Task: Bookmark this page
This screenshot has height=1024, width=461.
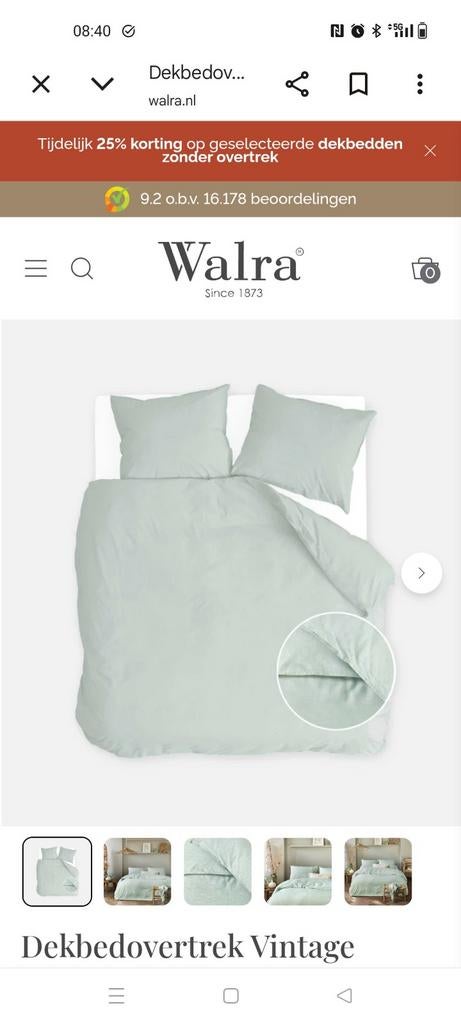Action: pos(358,84)
